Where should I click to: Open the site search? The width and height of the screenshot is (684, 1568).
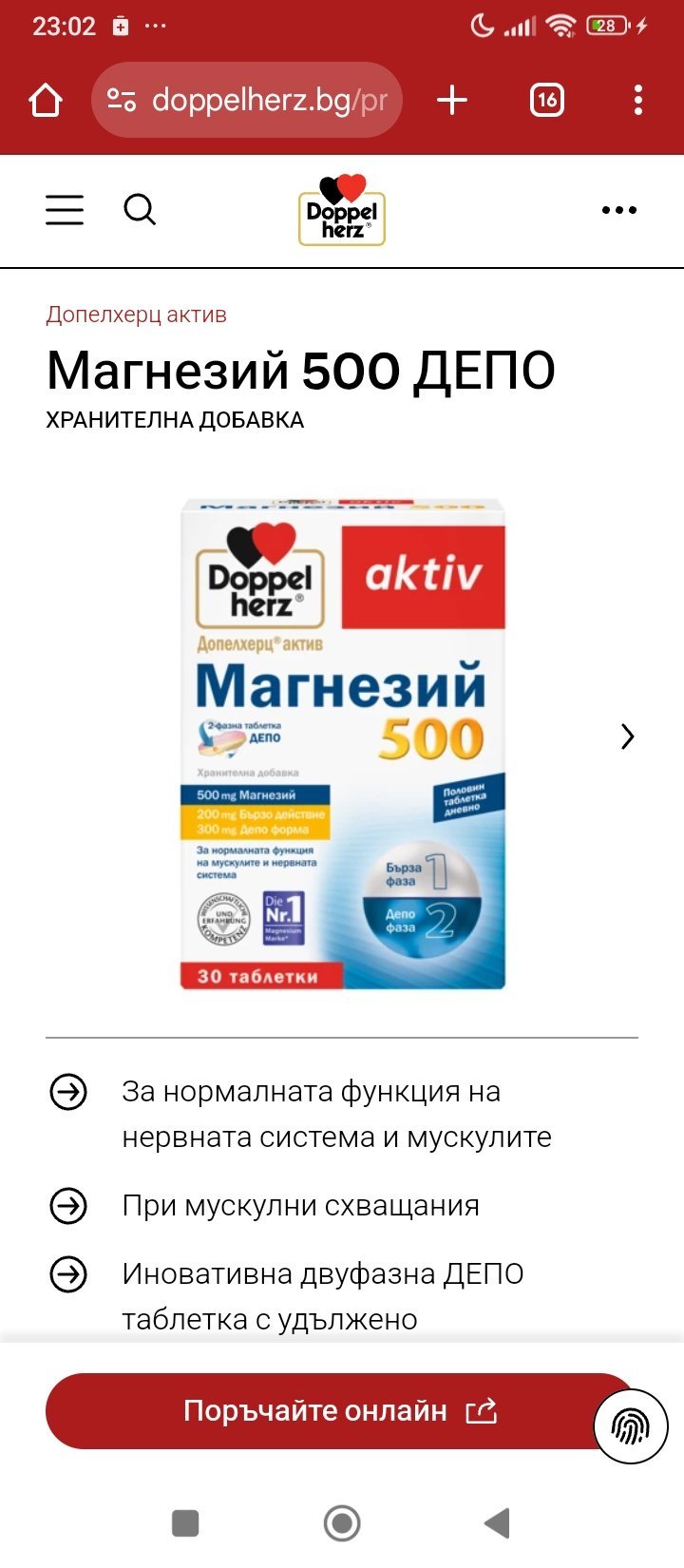[x=140, y=209]
